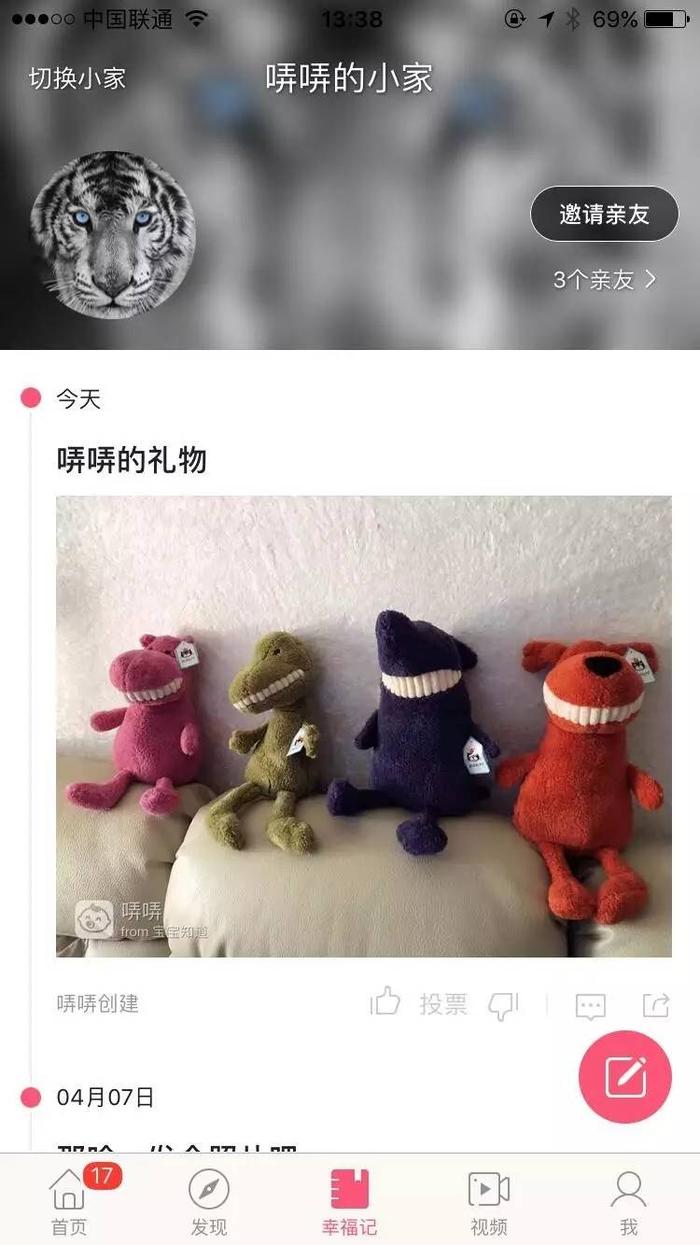Go to the 发现 tab
The image size is (700, 1245).
point(209,1201)
